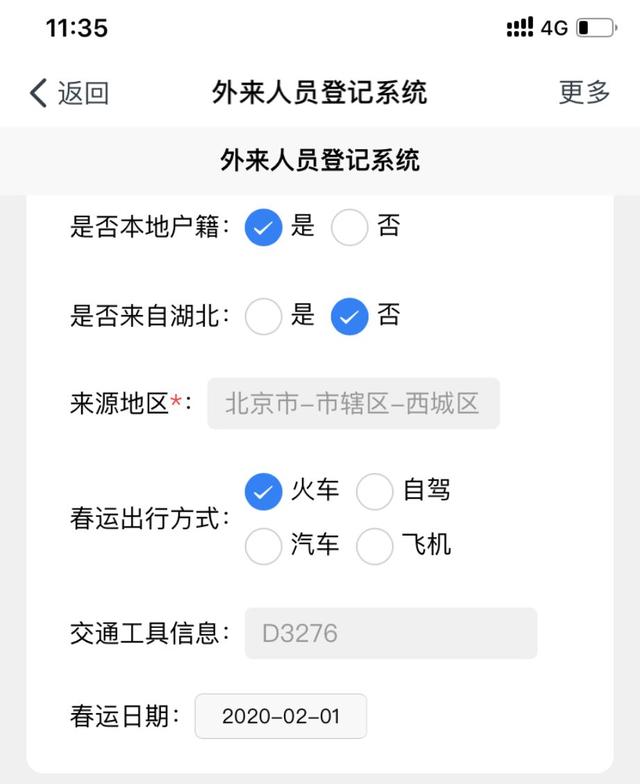640x784 pixels.
Task: Select 火车 as travel method
Action: pyautogui.click(x=264, y=491)
